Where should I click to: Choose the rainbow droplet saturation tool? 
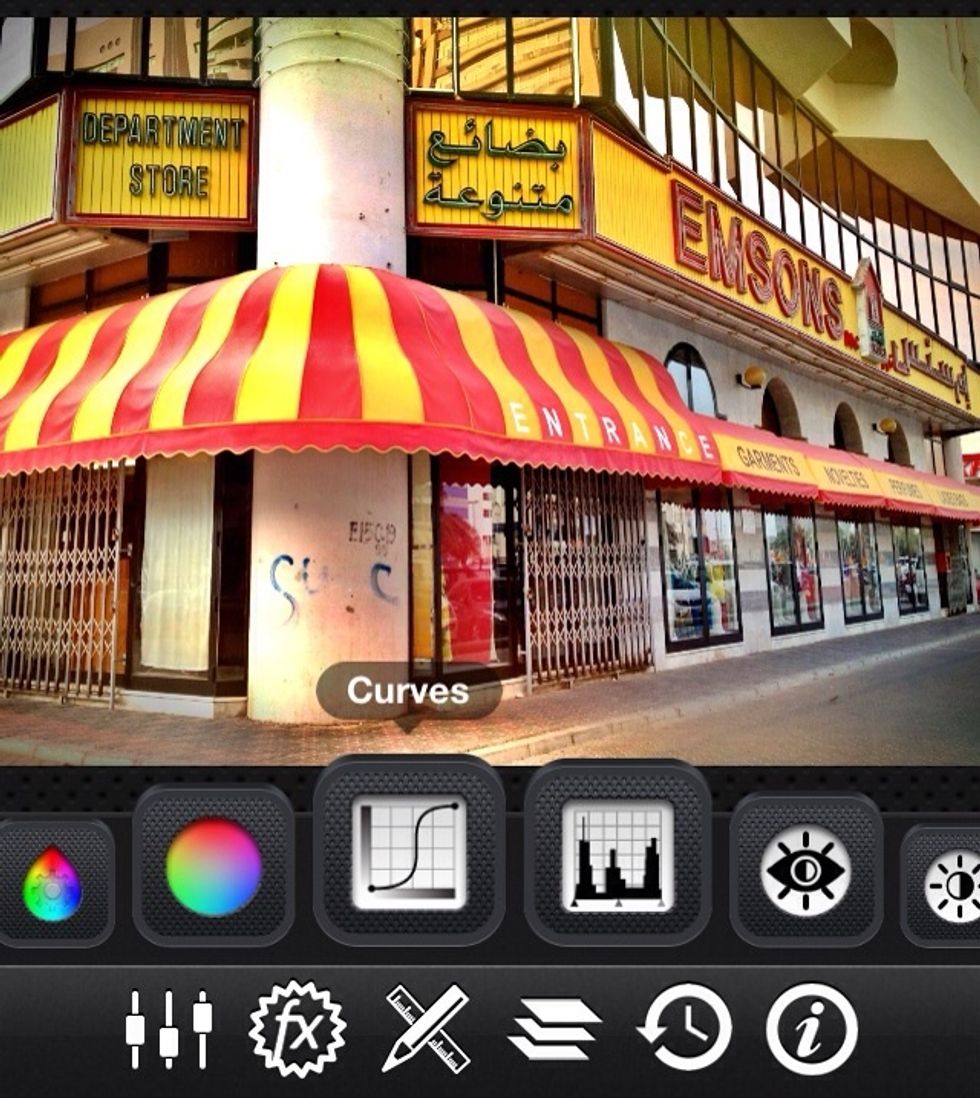point(52,883)
